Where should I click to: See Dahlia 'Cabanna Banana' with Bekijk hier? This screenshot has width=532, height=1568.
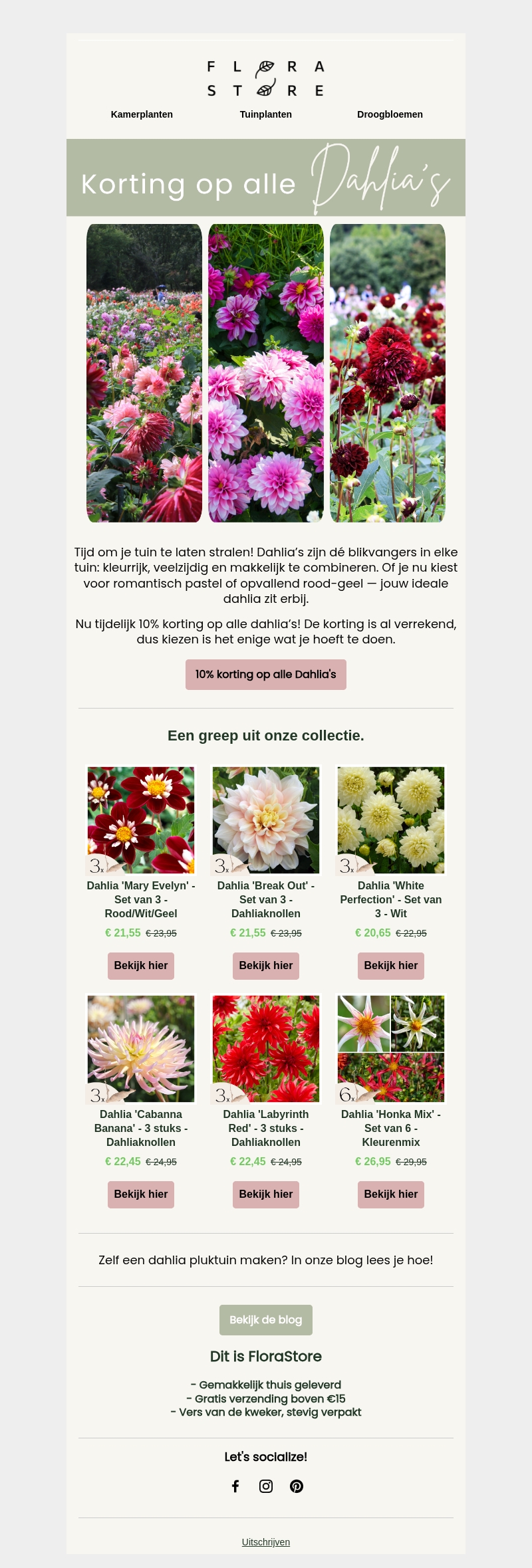pos(141,1194)
